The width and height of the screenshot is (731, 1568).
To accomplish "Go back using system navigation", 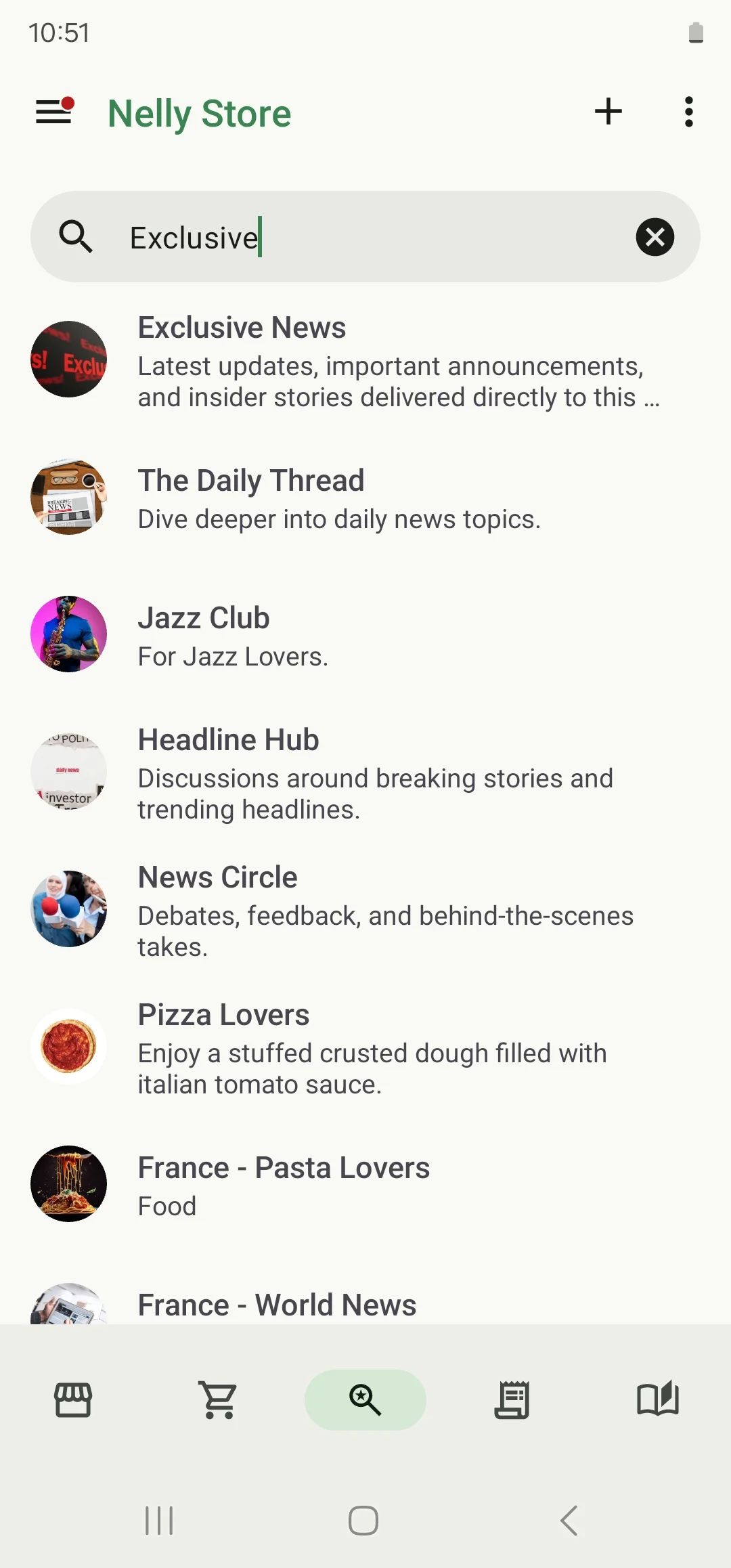I will point(569,1521).
